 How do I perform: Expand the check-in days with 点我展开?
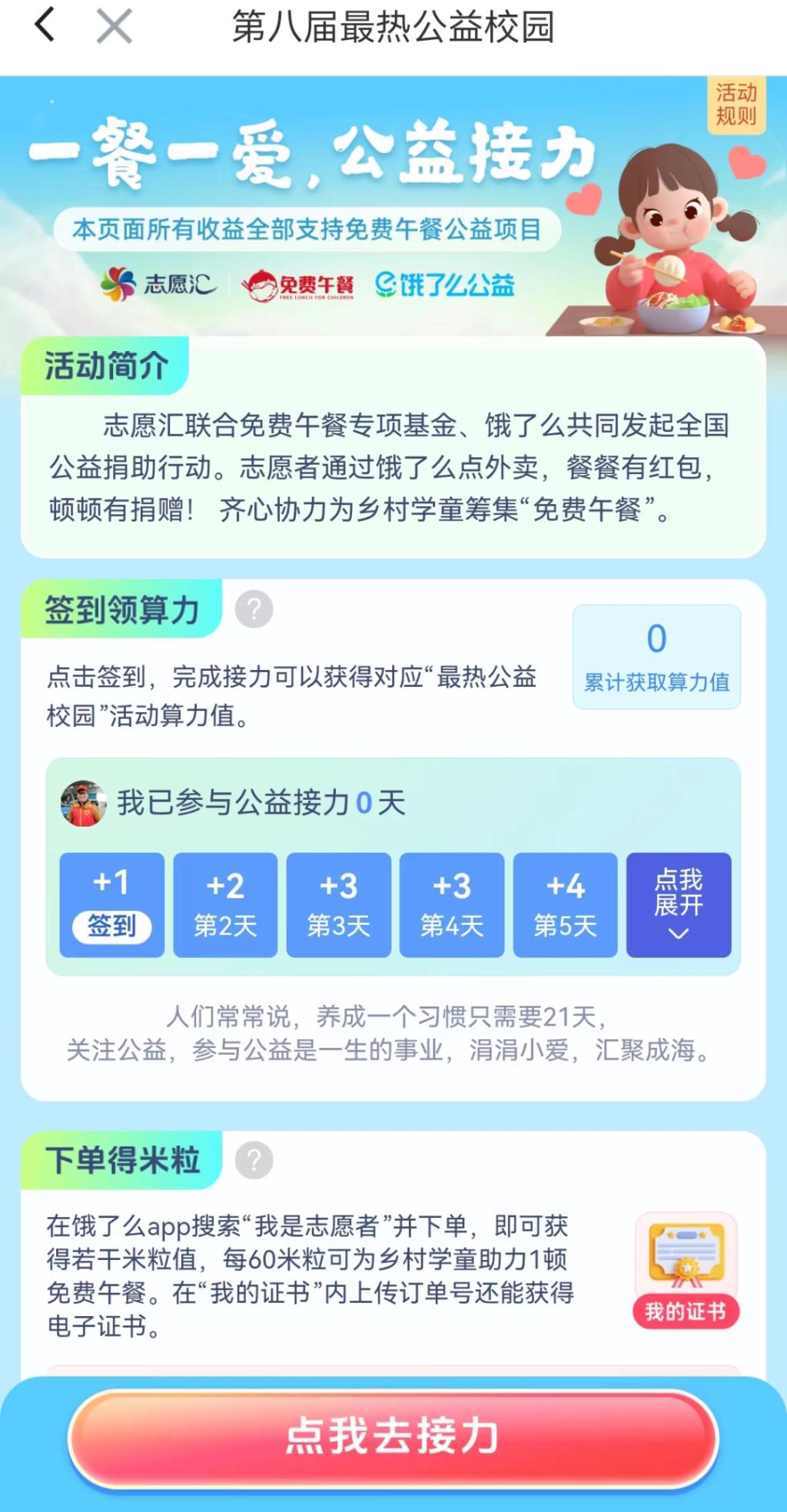point(678,904)
